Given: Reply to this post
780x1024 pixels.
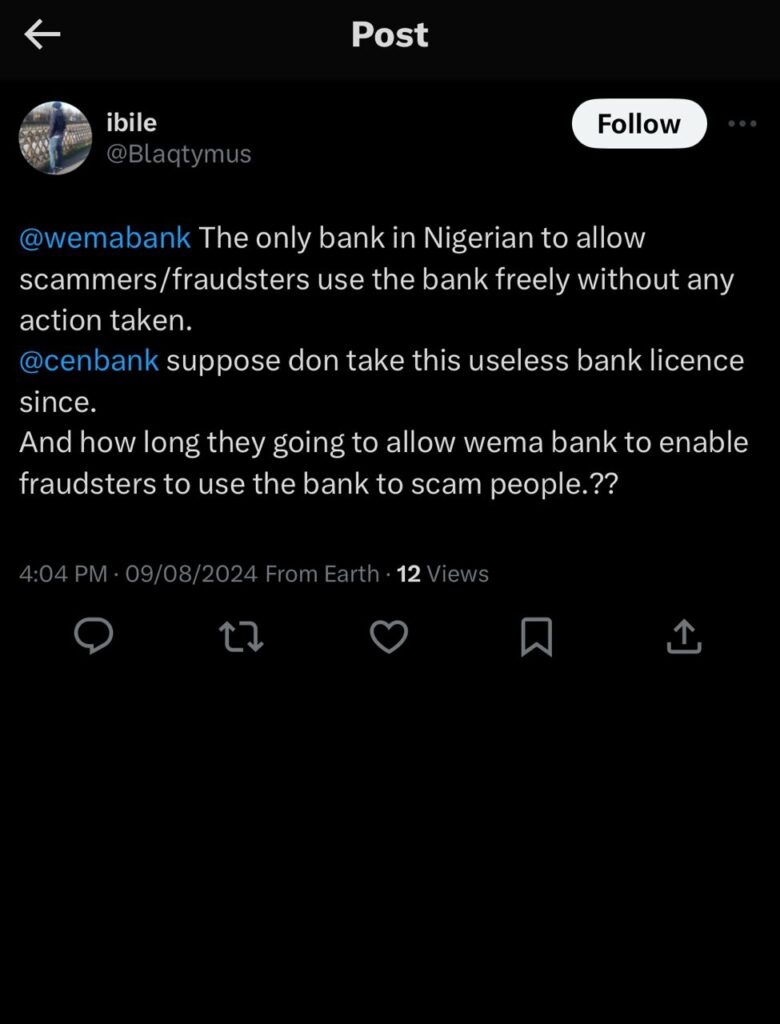Looking at the screenshot, I should pyautogui.click(x=95, y=636).
